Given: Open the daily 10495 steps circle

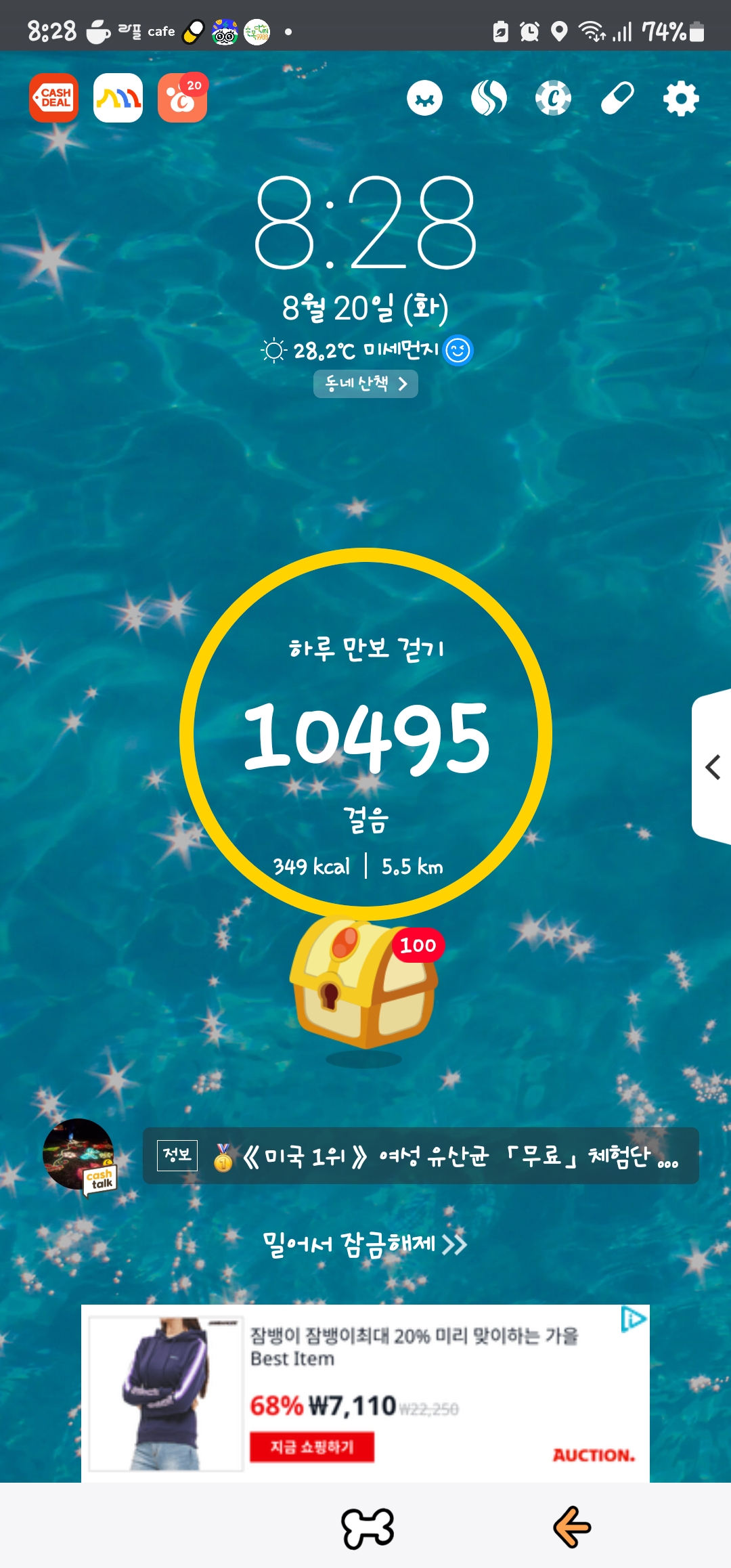Looking at the screenshot, I should (x=365, y=734).
